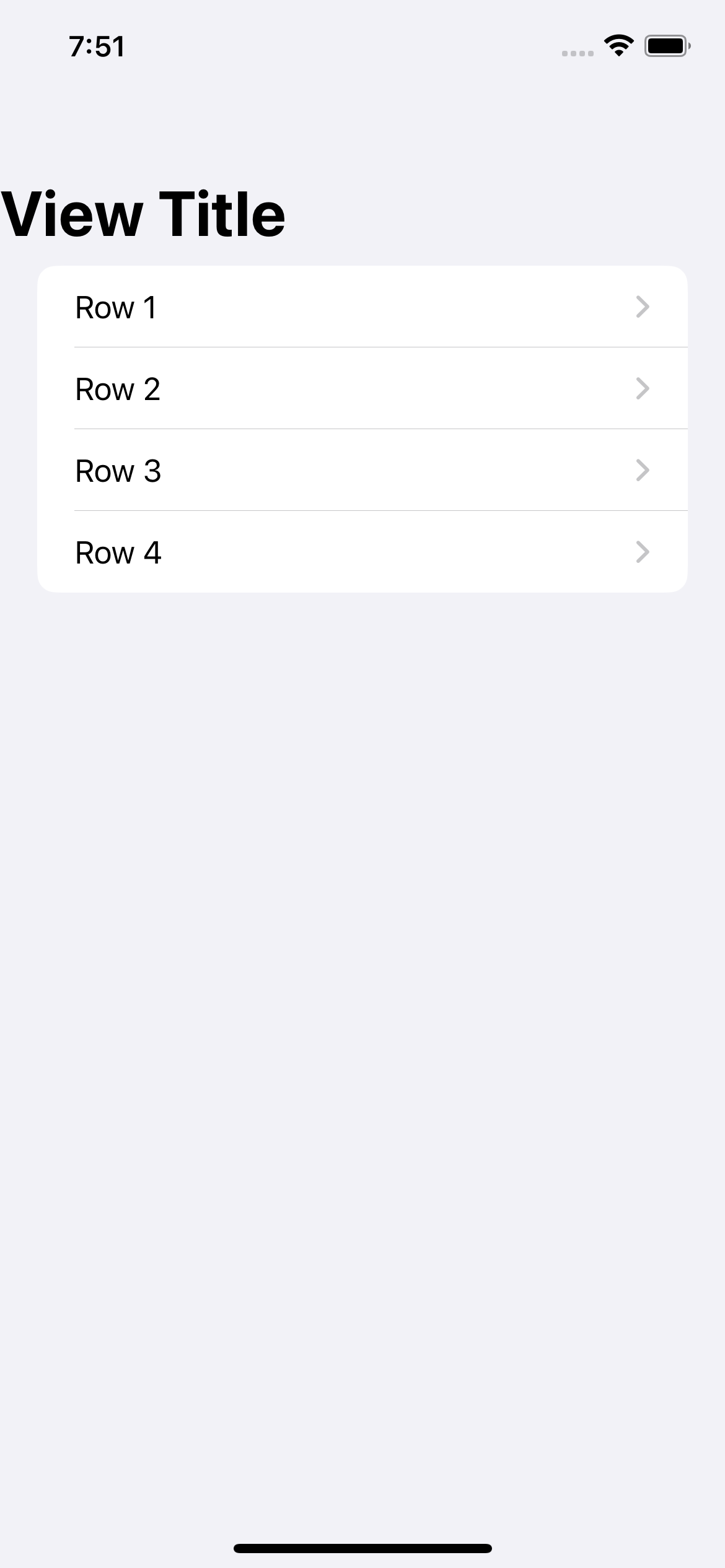
Task: Go to Row 4 details
Action: pyautogui.click(x=362, y=552)
